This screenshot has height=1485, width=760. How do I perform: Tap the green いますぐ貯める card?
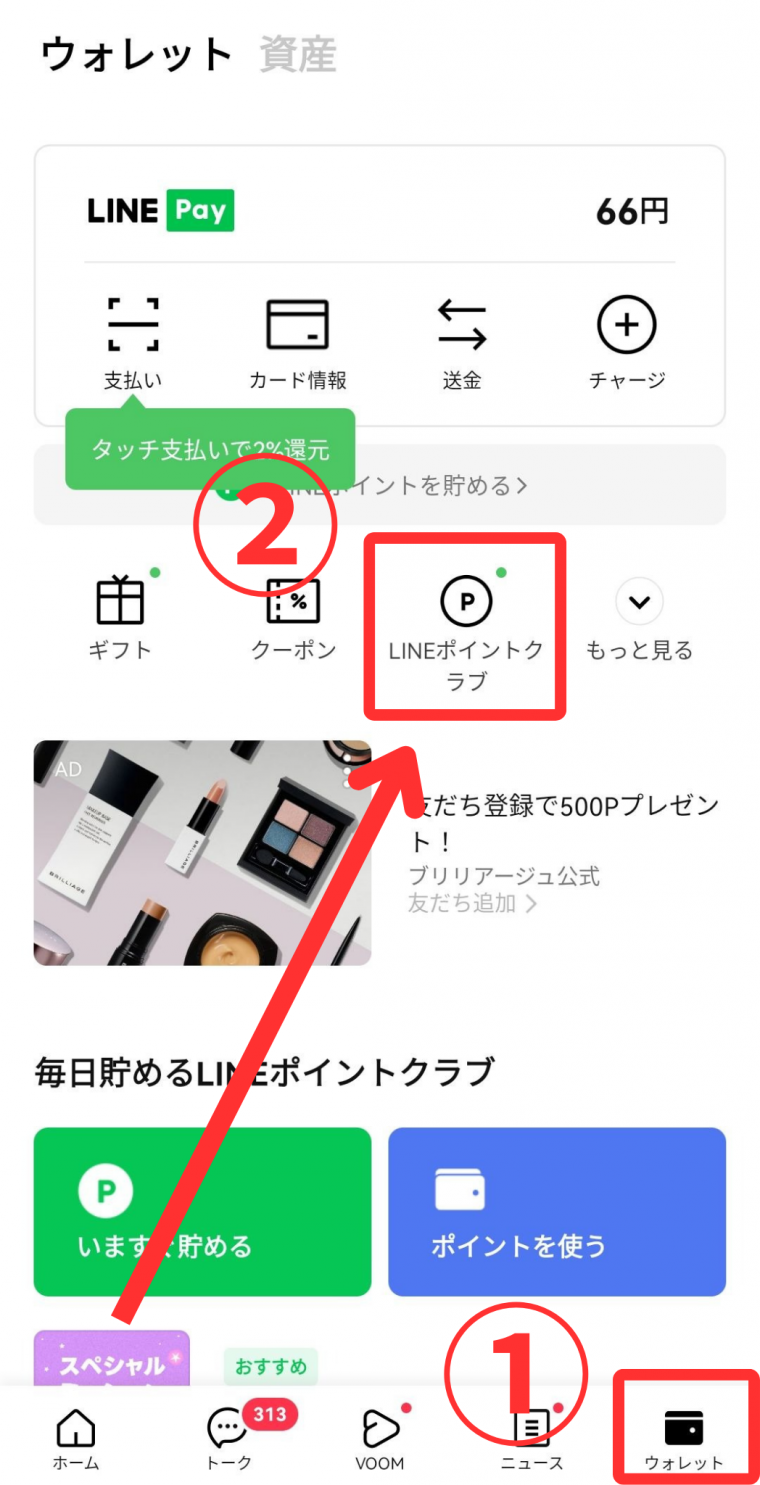[202, 1212]
